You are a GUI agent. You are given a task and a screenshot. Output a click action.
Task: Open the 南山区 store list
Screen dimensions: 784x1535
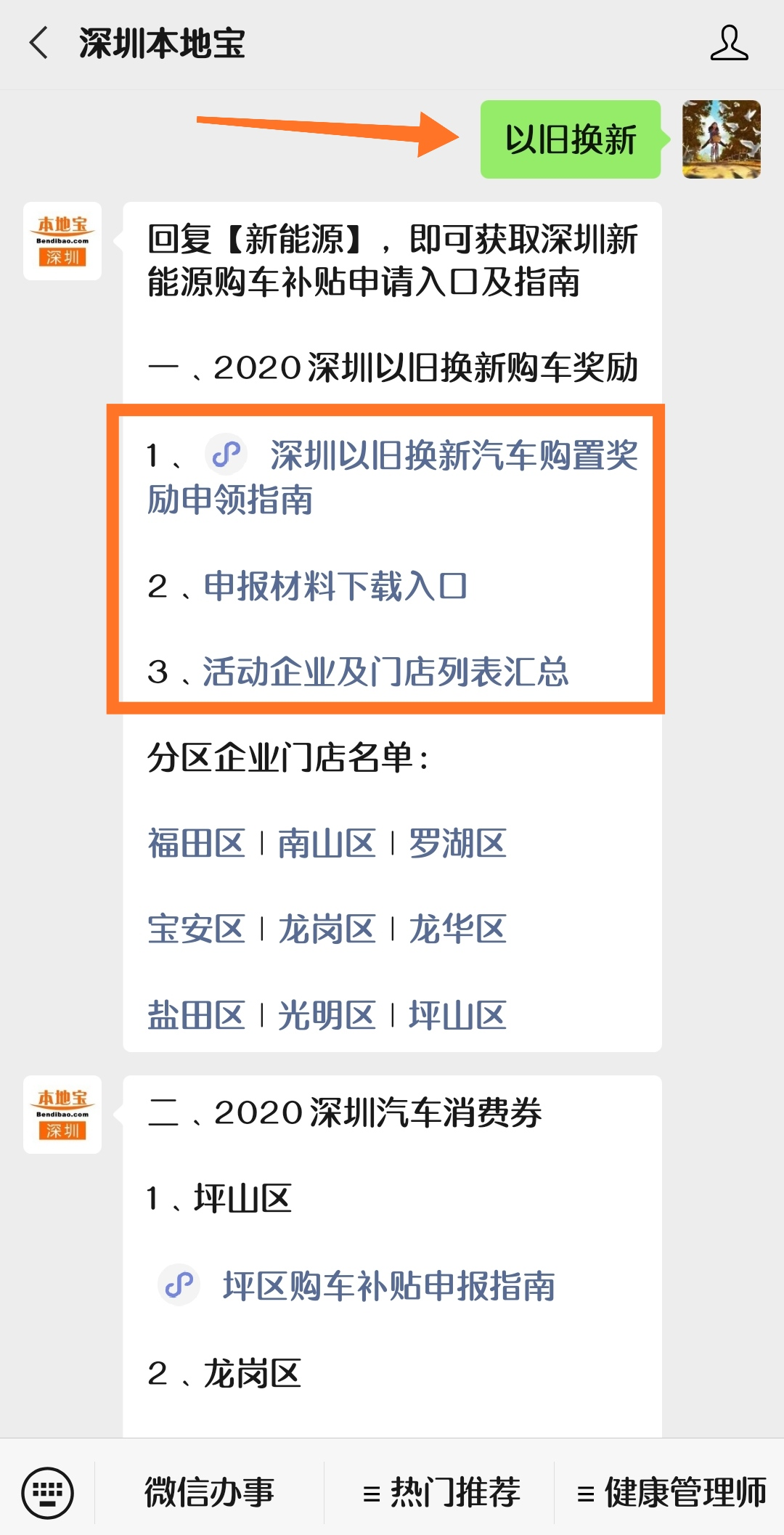click(x=327, y=844)
